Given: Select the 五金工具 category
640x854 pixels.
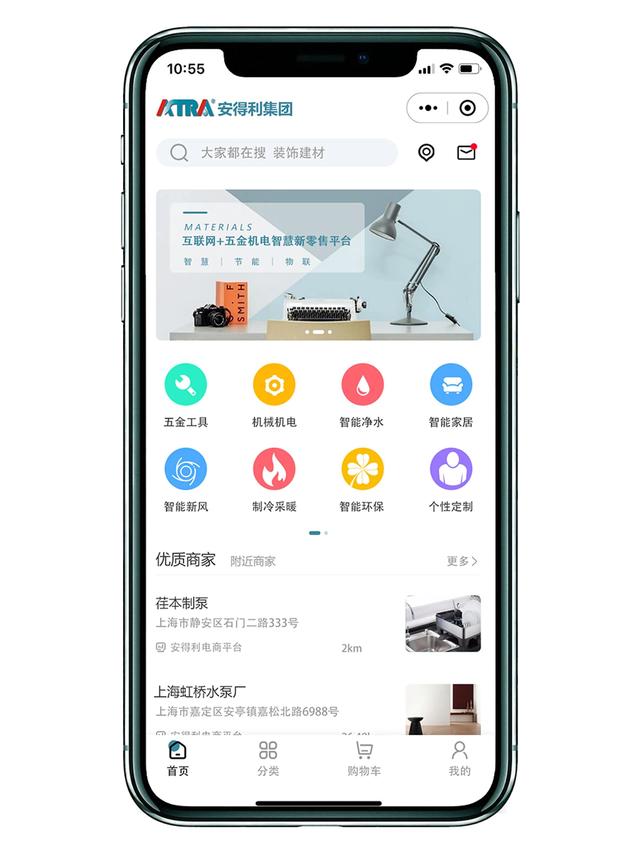Looking at the screenshot, I should tap(186, 394).
